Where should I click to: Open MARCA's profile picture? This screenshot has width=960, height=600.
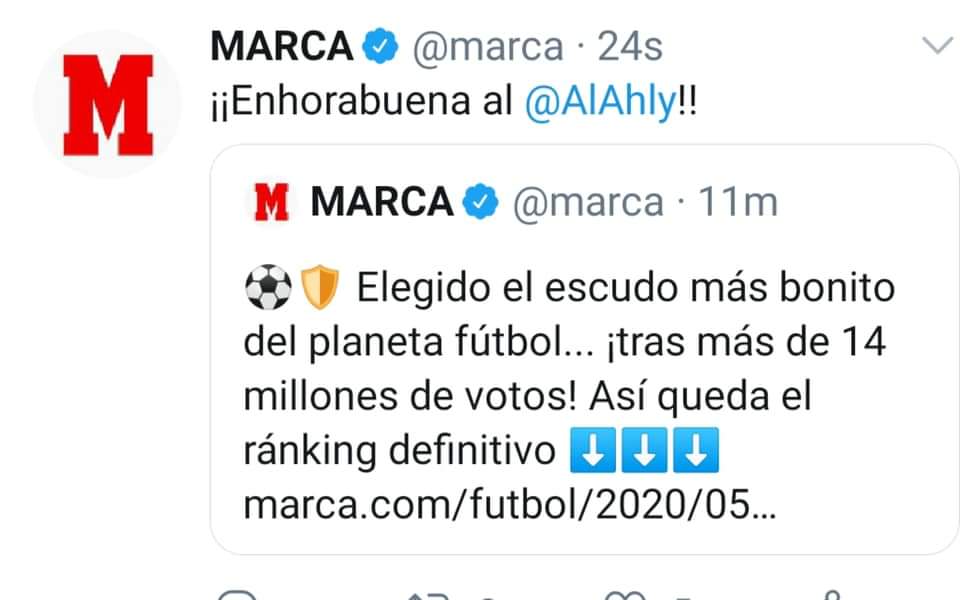tap(107, 105)
